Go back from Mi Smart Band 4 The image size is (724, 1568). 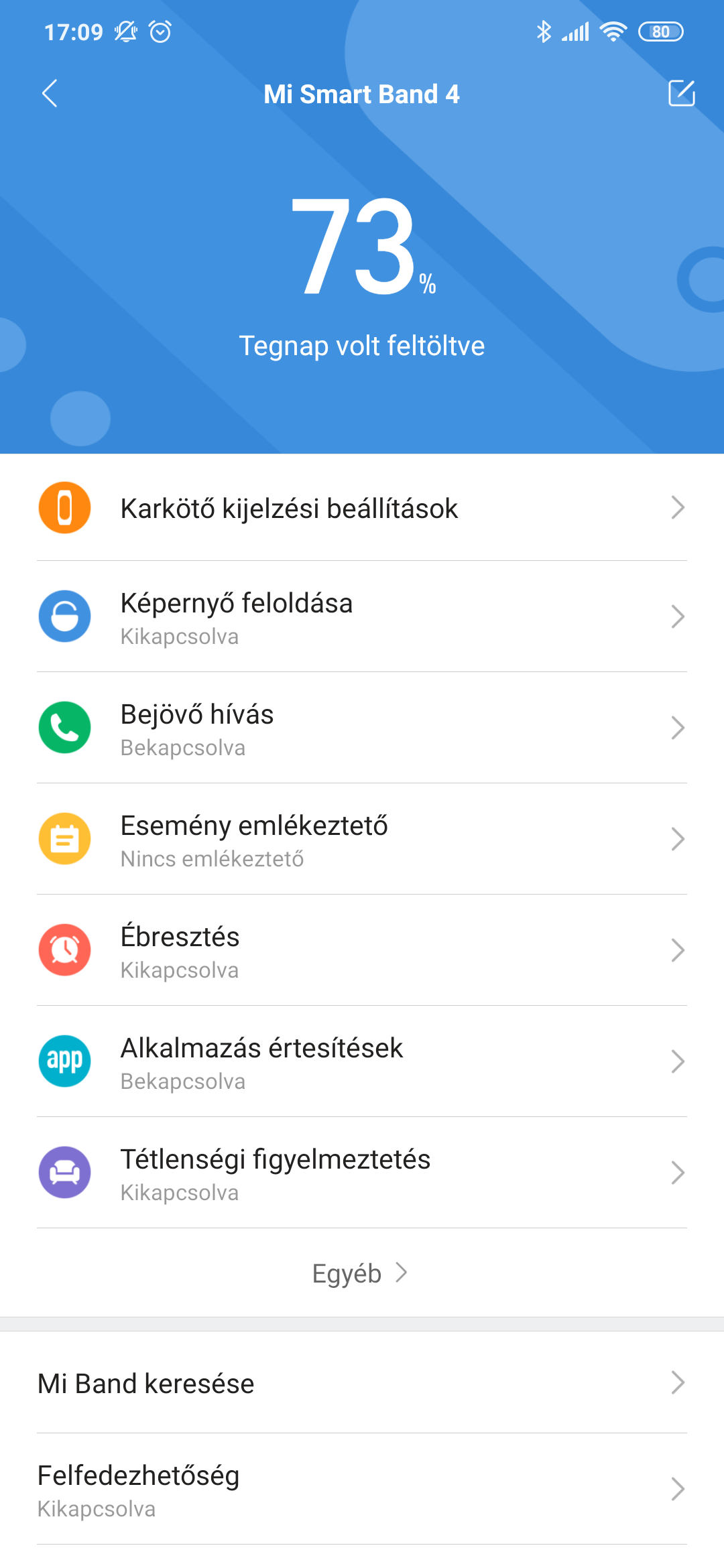tap(50, 94)
